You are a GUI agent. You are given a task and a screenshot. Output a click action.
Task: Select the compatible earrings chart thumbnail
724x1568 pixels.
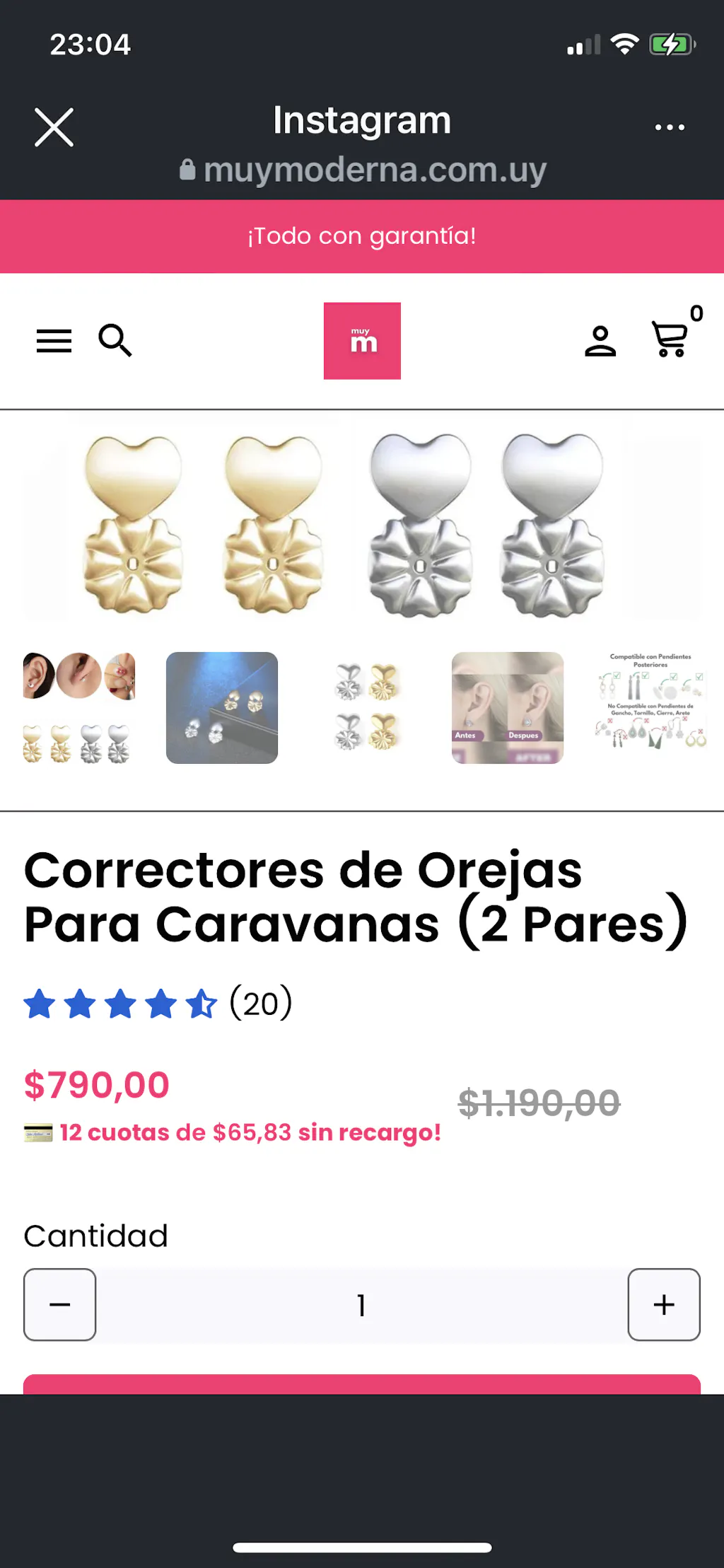coord(650,708)
